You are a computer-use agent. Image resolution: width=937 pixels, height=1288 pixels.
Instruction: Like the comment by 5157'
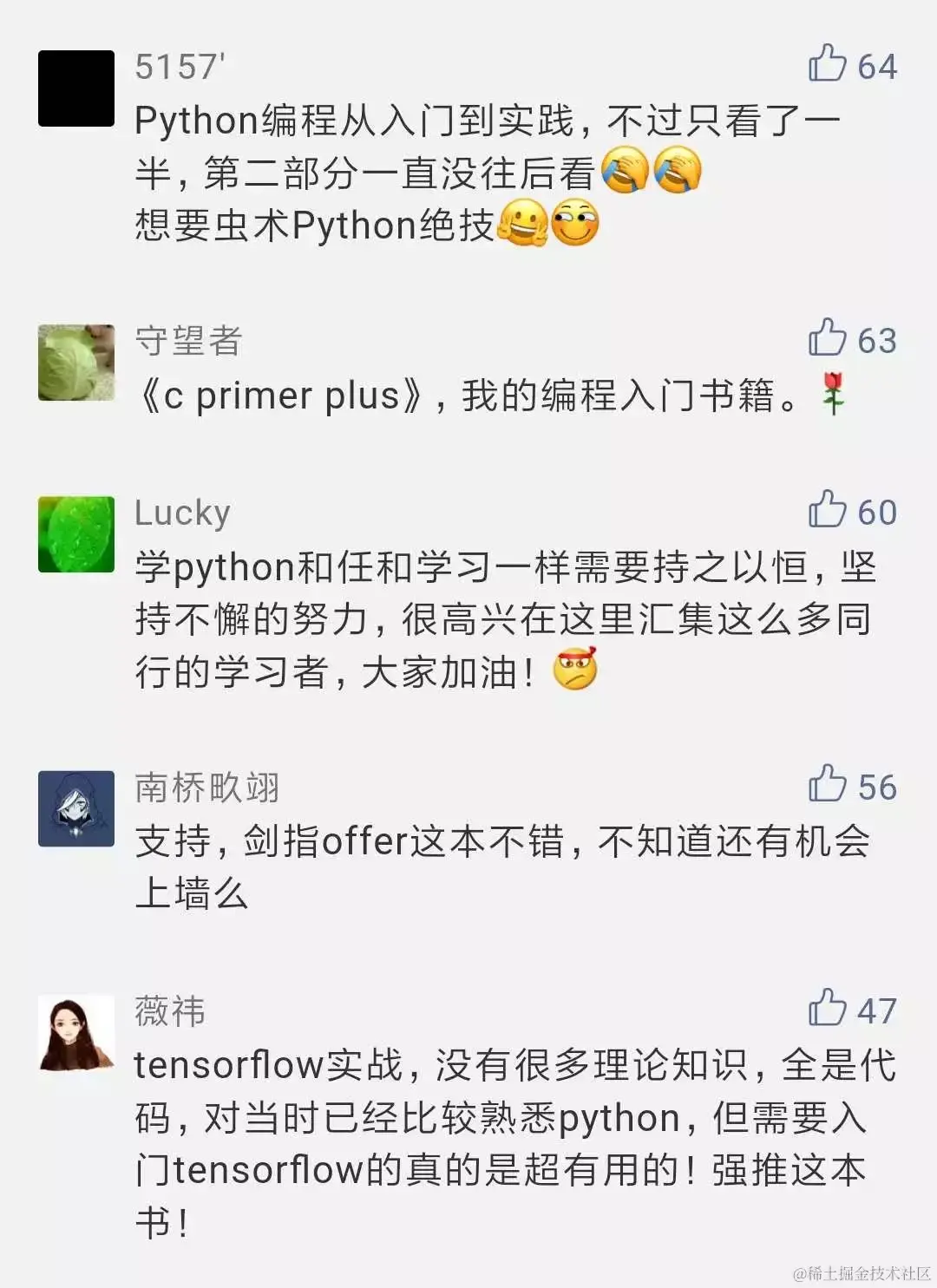[x=827, y=64]
